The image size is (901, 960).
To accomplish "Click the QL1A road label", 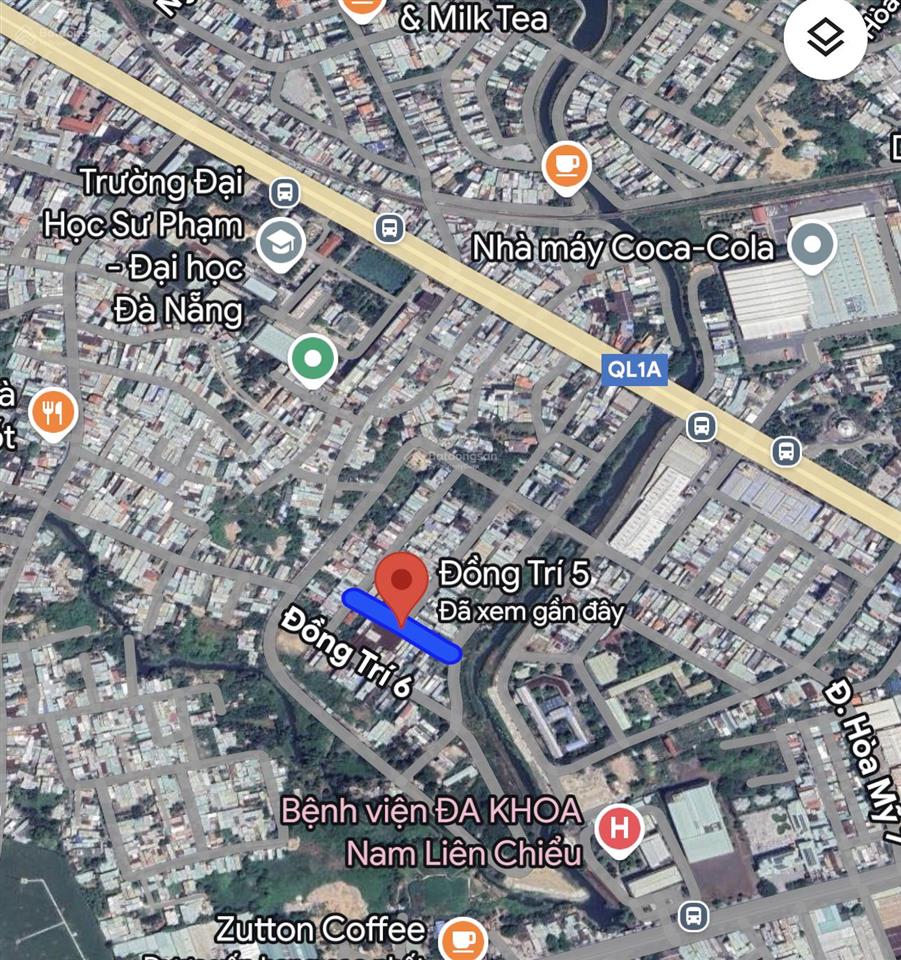I will coord(633,368).
